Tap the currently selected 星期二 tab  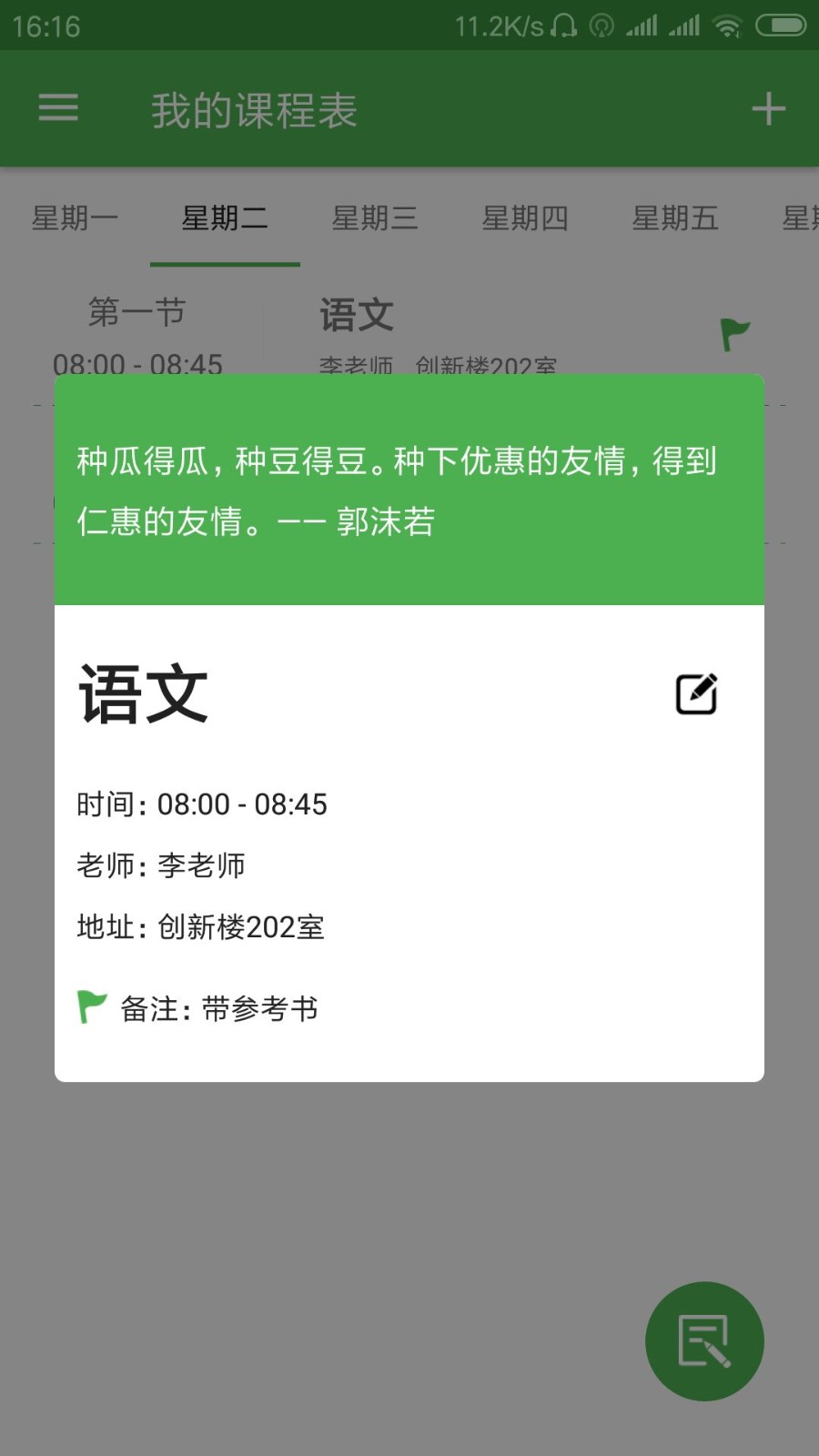click(225, 218)
